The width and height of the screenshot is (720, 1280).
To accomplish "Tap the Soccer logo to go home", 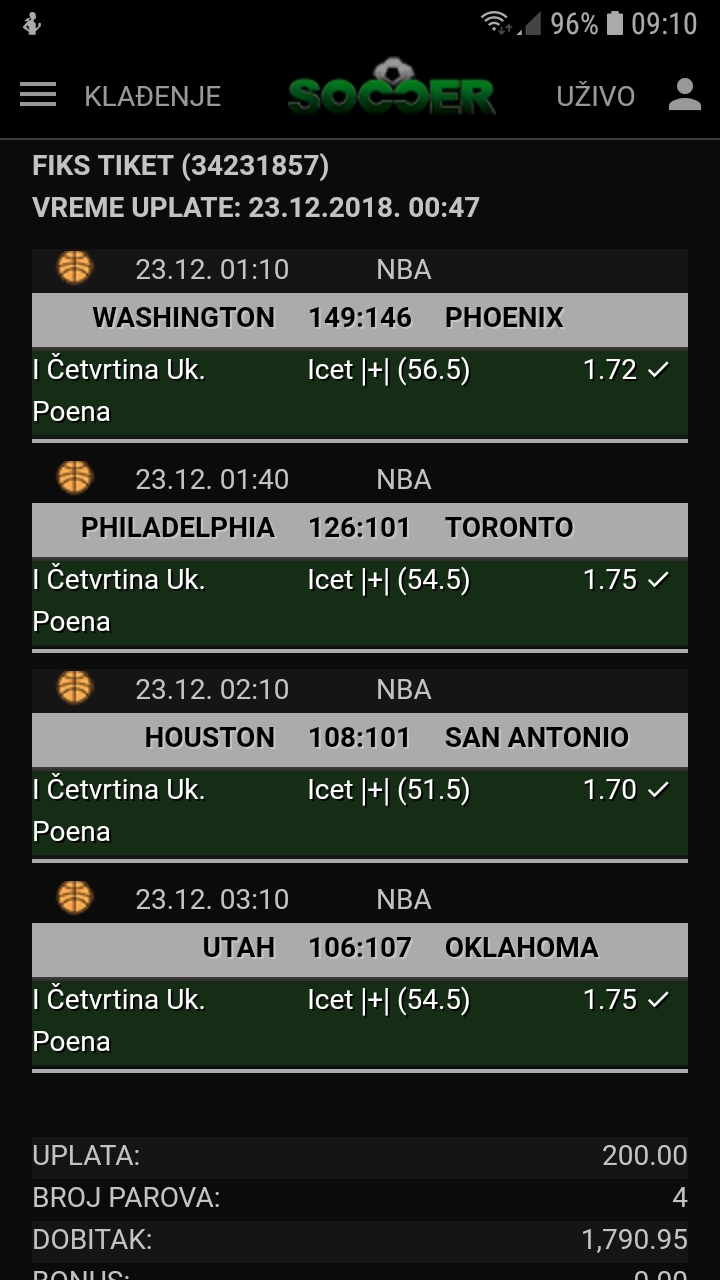I will pyautogui.click(x=391, y=87).
